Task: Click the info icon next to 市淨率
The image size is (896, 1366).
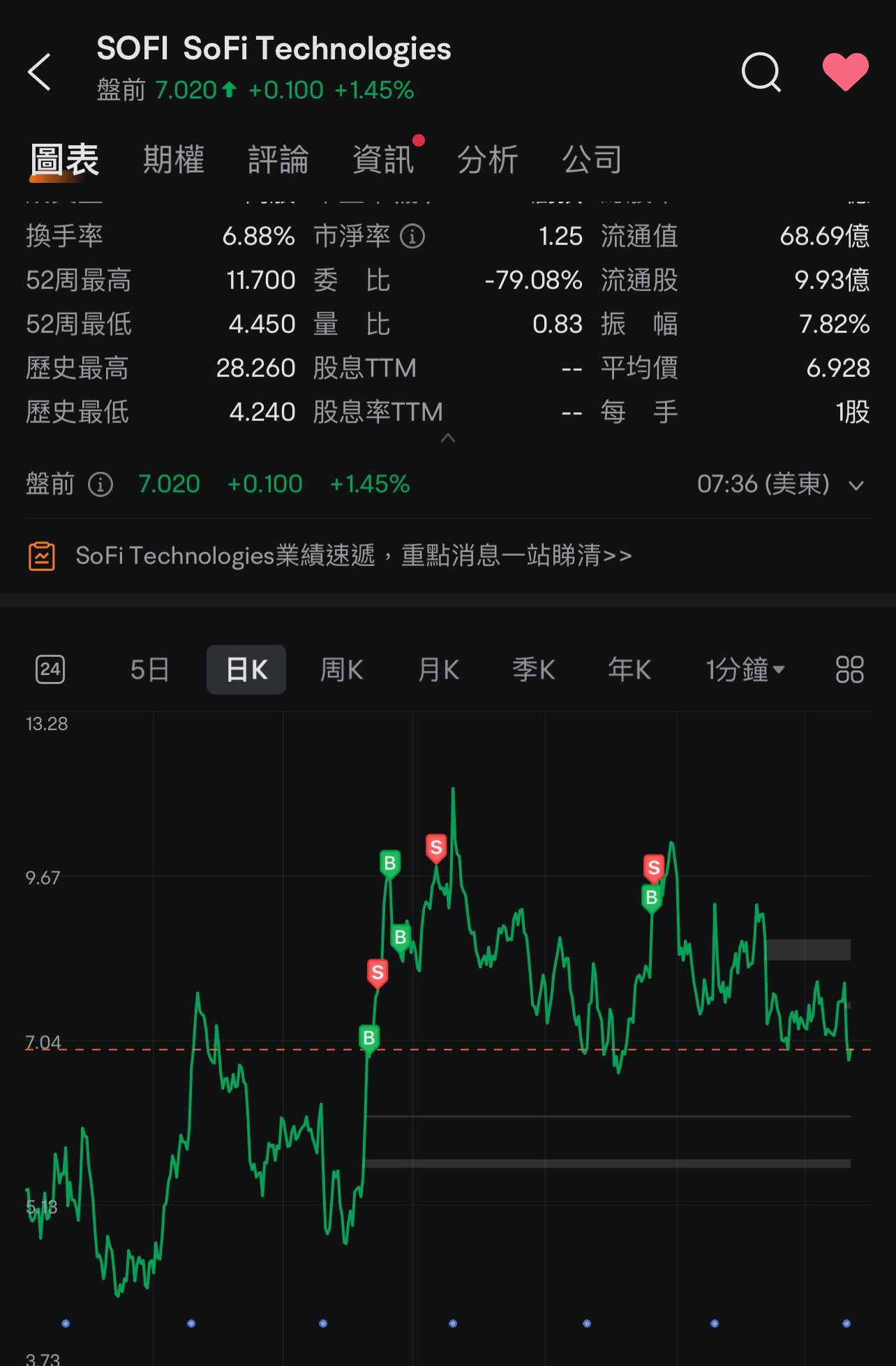Action: (x=413, y=237)
